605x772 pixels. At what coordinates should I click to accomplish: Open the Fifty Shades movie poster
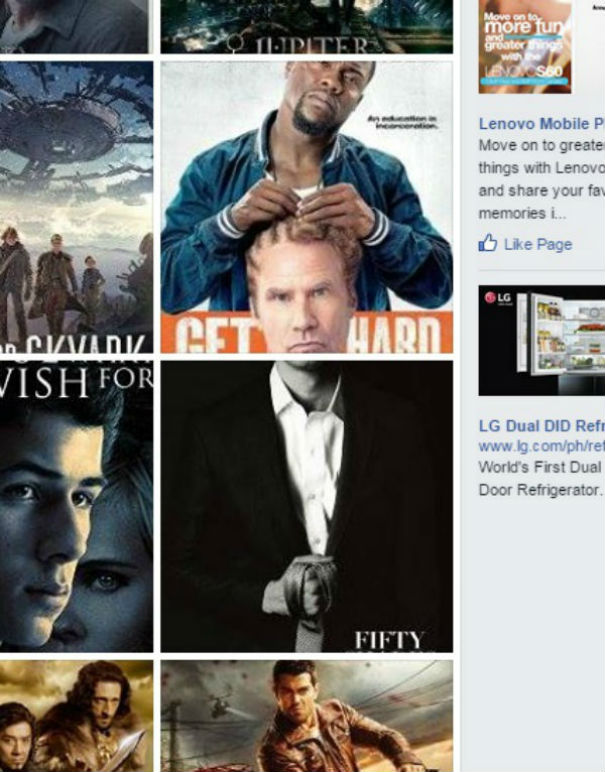pos(306,506)
